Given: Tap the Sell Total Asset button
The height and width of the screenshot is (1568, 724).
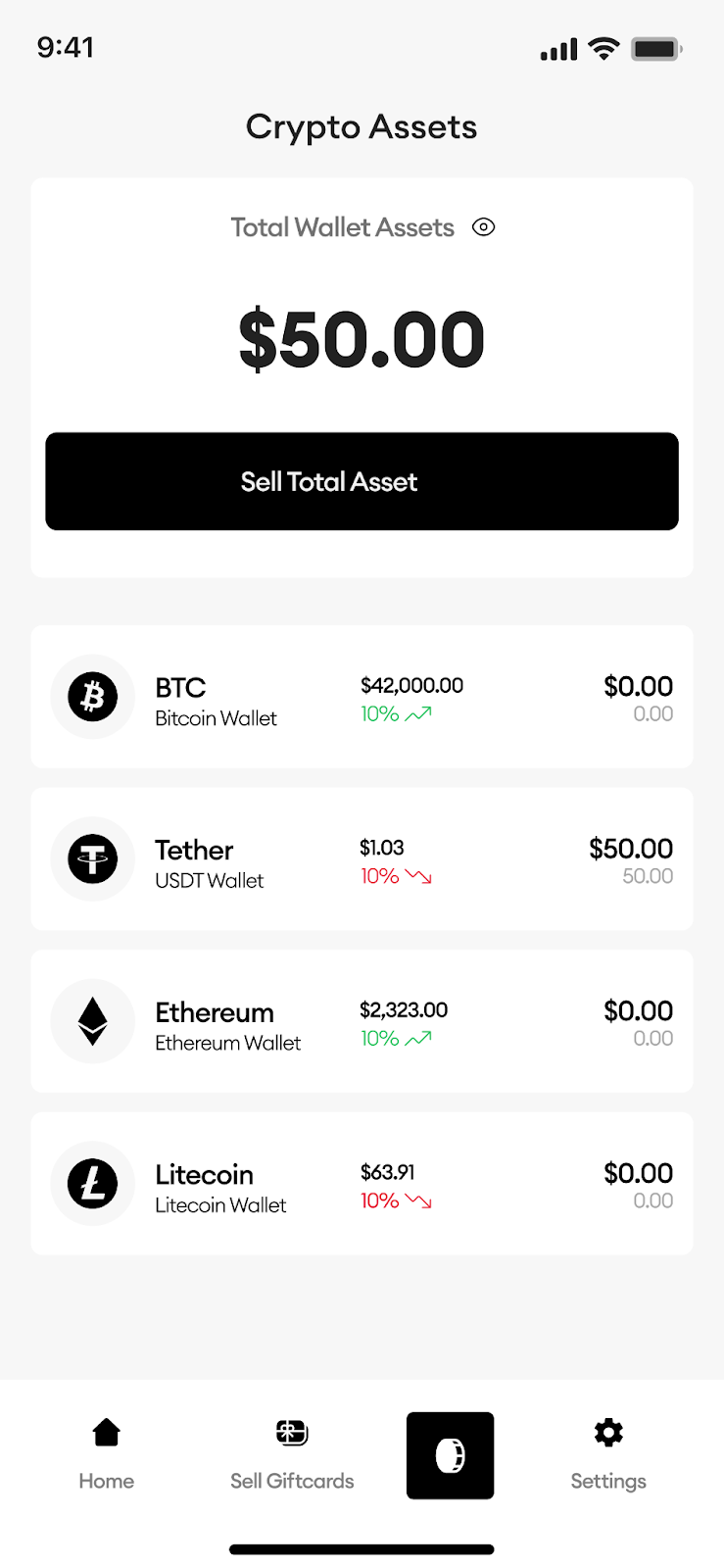Looking at the screenshot, I should (362, 481).
